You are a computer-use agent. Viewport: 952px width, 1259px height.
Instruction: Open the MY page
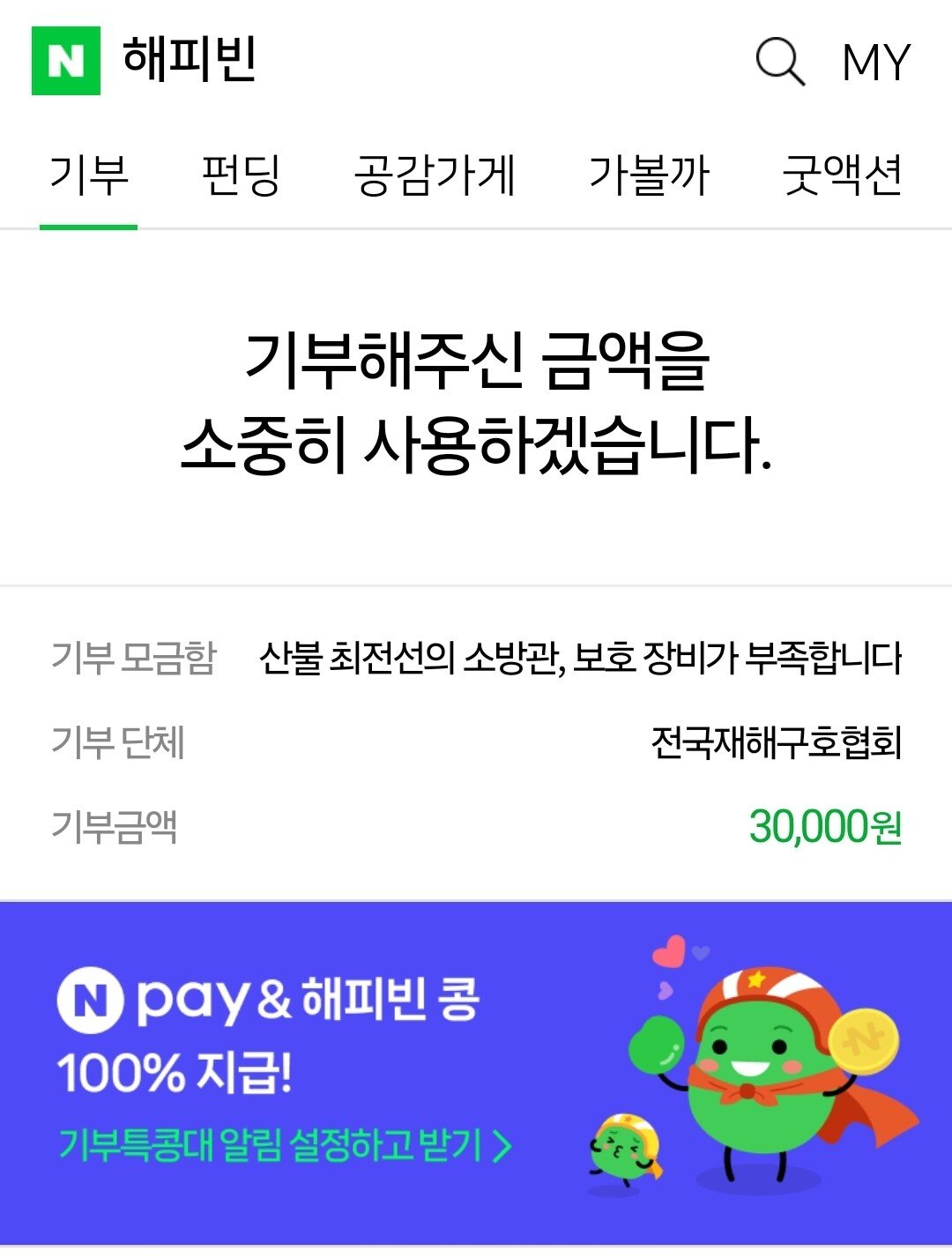pyautogui.click(x=875, y=60)
